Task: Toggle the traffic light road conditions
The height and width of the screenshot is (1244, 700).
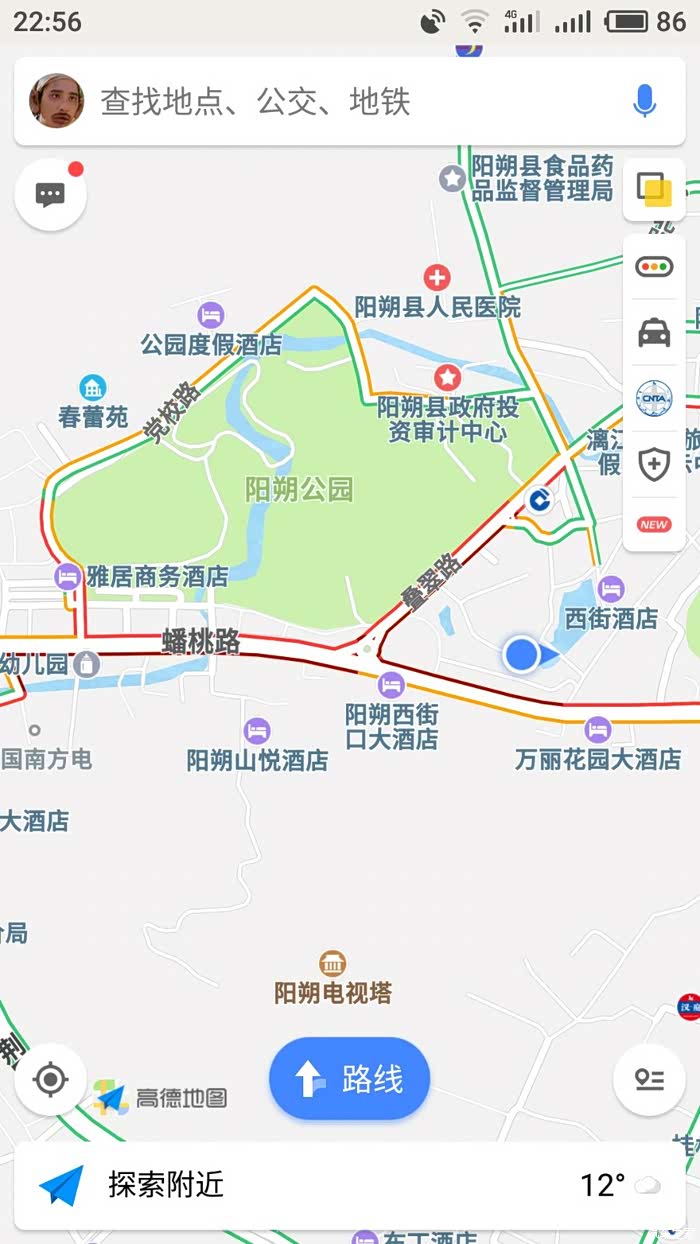Action: click(654, 267)
